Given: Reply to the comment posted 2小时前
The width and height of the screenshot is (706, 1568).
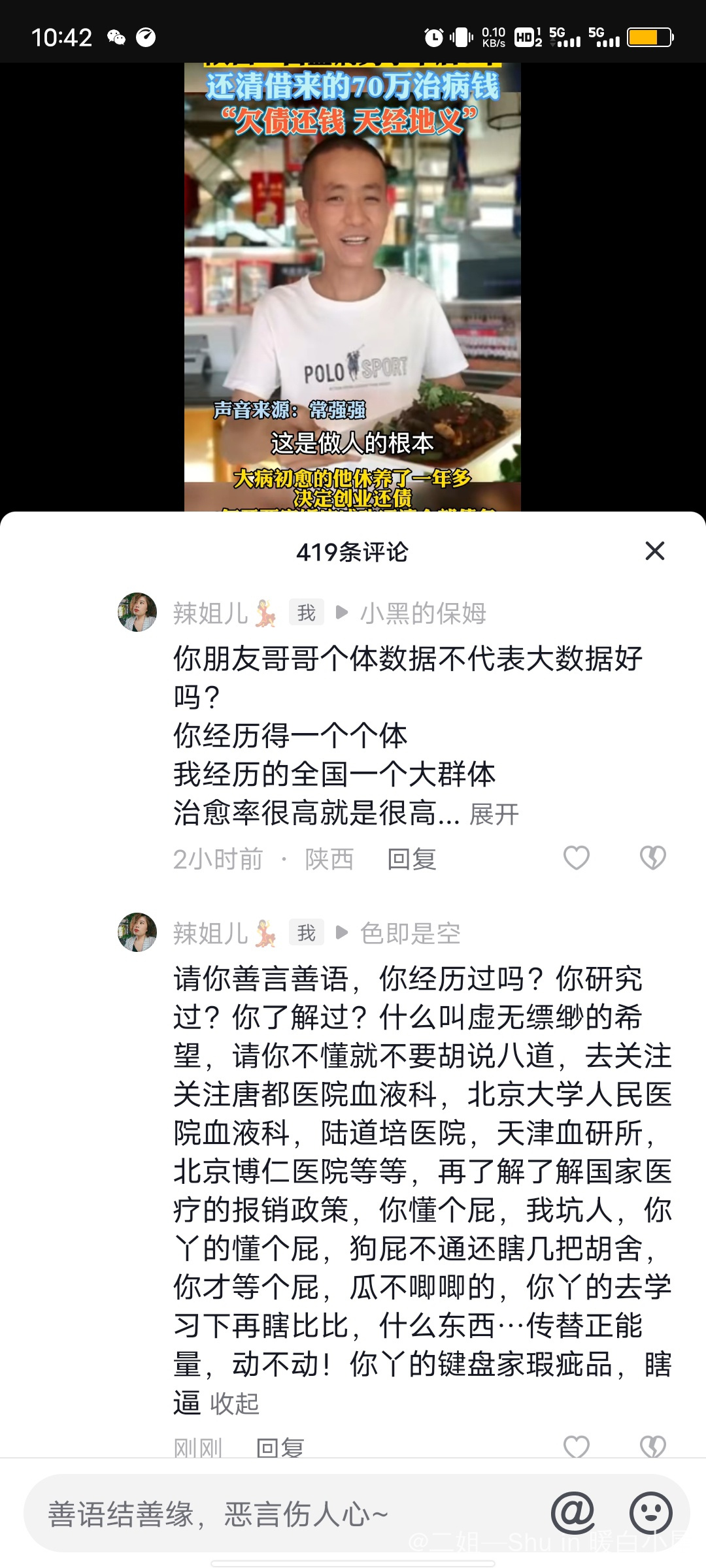Looking at the screenshot, I should [x=411, y=859].
